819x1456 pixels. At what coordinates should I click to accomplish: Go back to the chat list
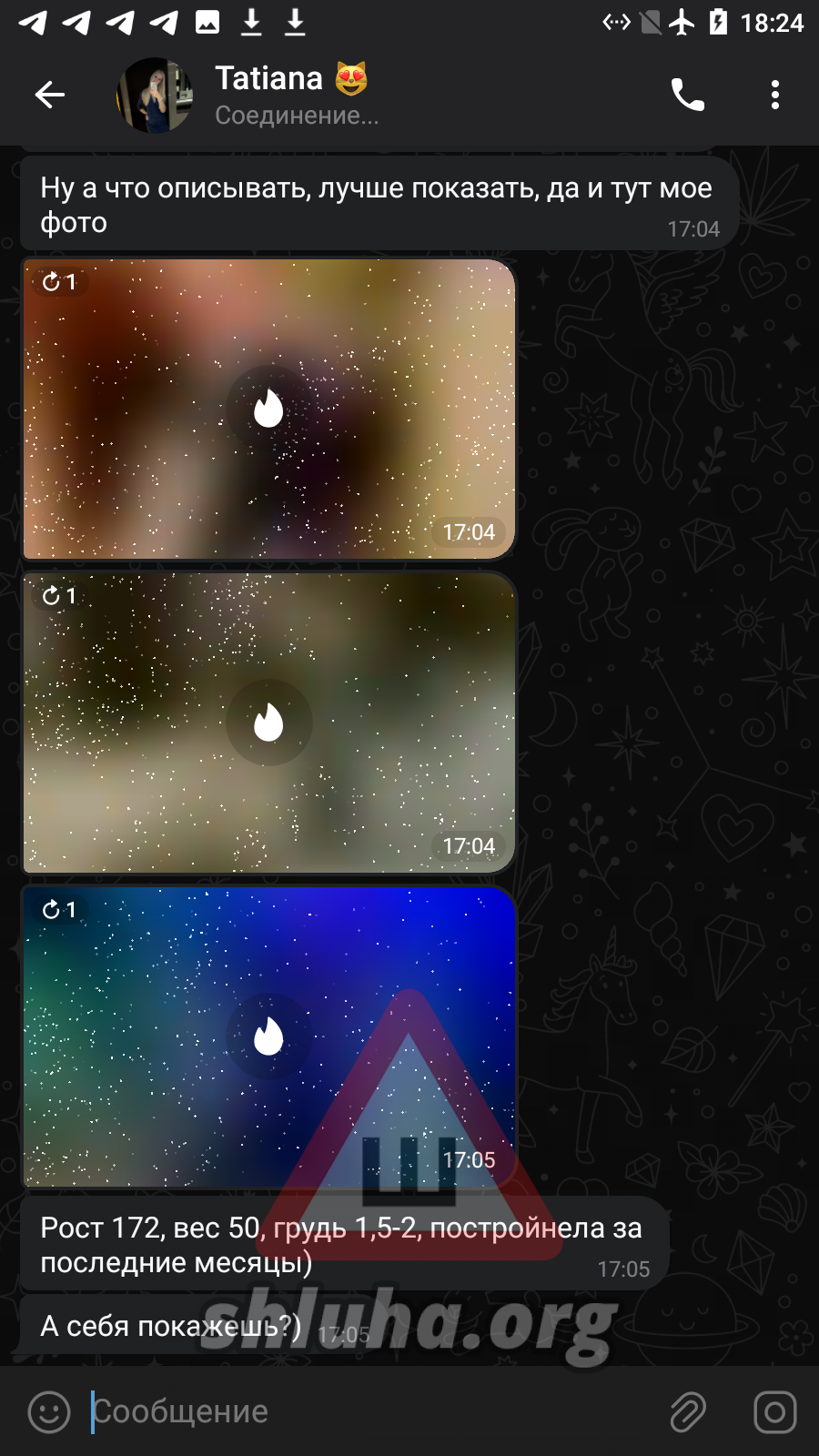[50, 95]
